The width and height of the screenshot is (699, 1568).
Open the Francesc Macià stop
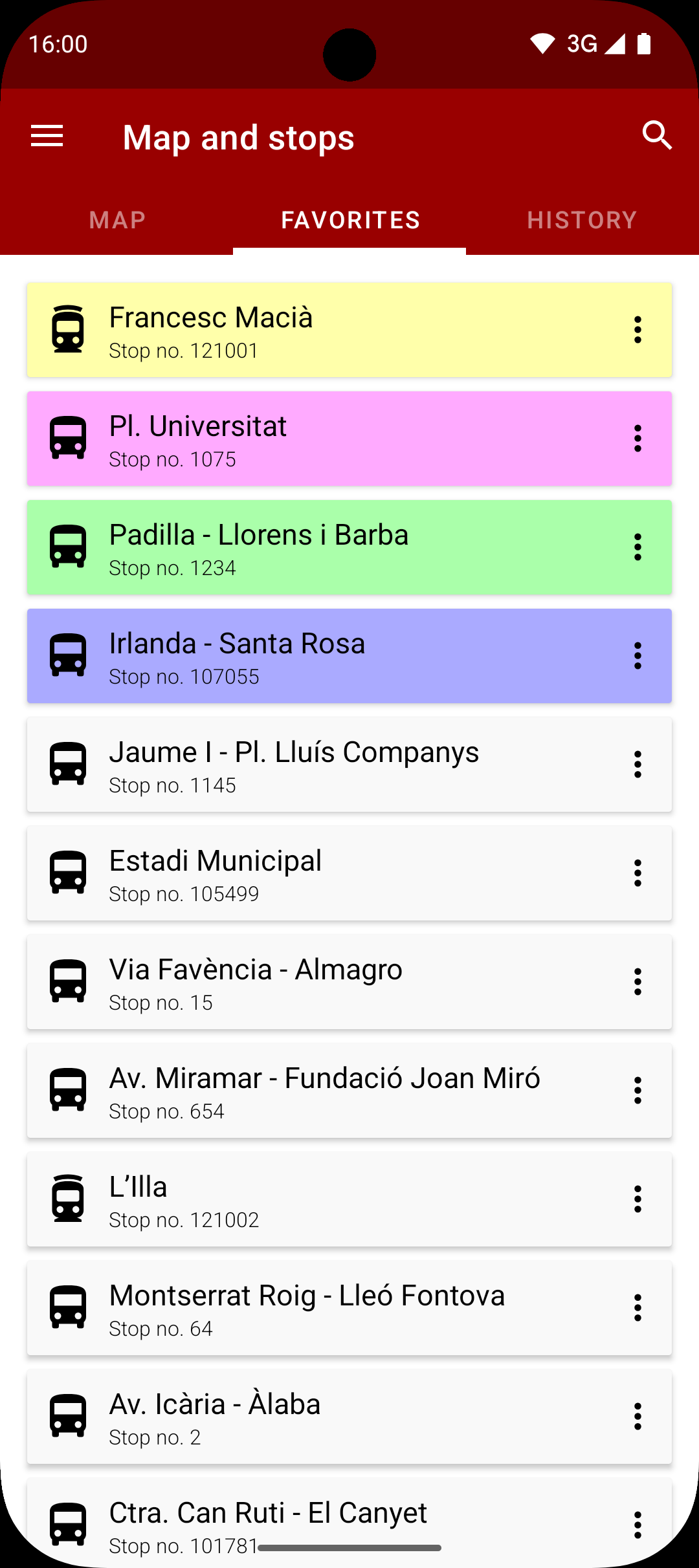tap(324, 331)
